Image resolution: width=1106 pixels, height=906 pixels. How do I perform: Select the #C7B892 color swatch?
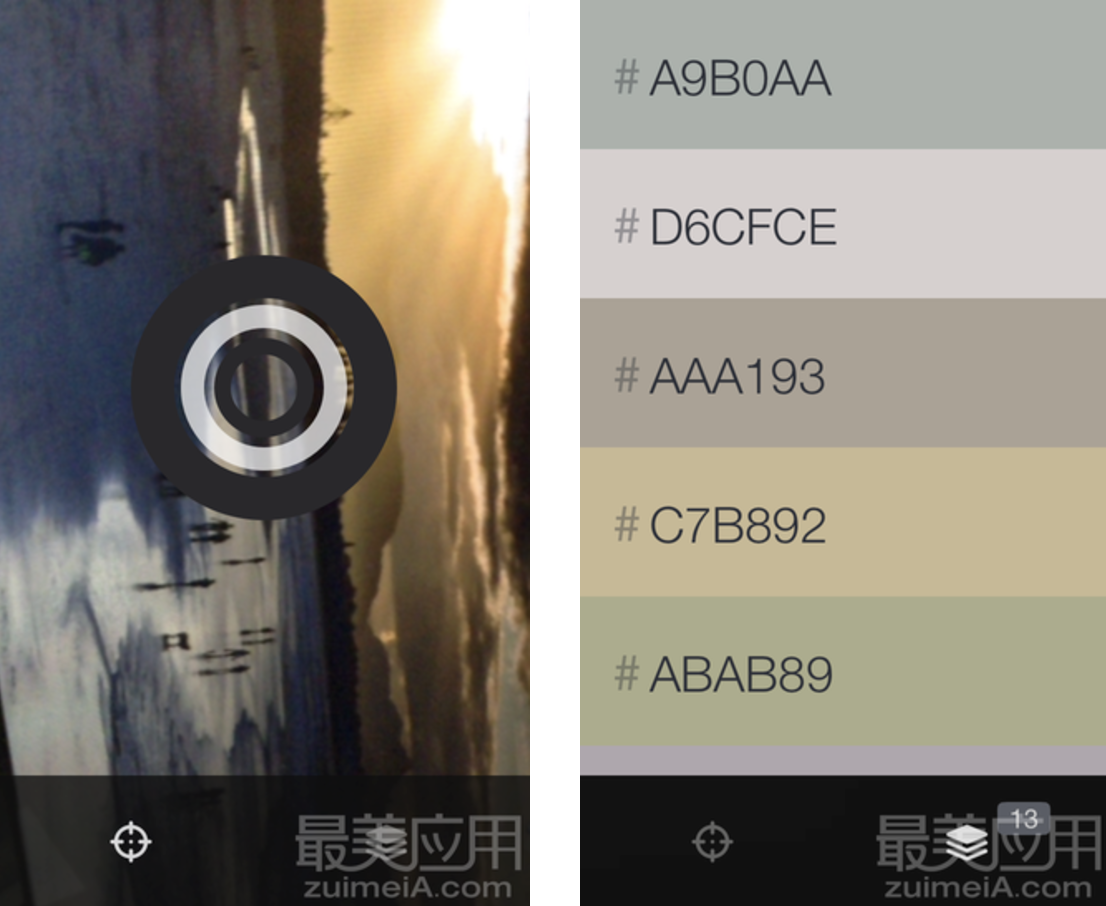pos(842,524)
